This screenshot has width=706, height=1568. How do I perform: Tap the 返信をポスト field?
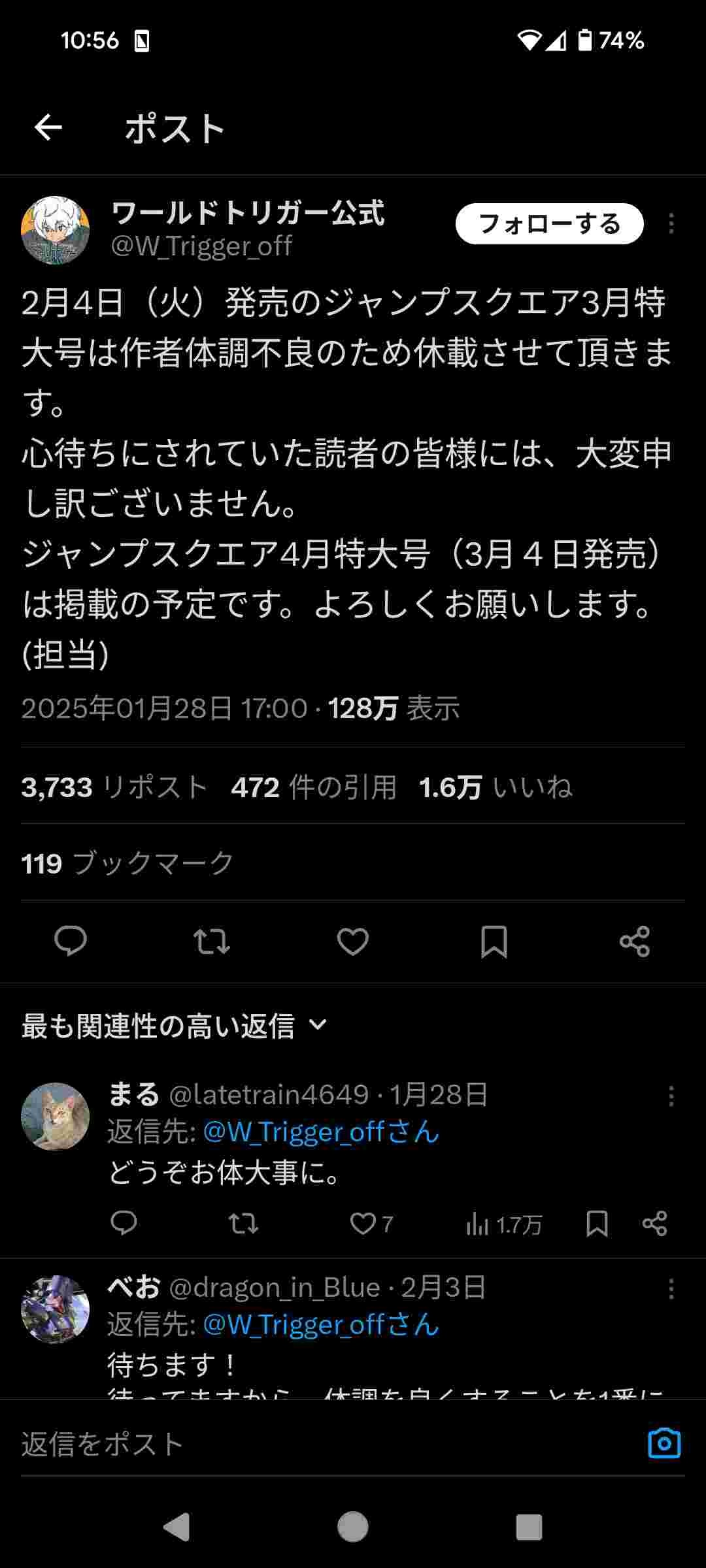click(x=314, y=1445)
